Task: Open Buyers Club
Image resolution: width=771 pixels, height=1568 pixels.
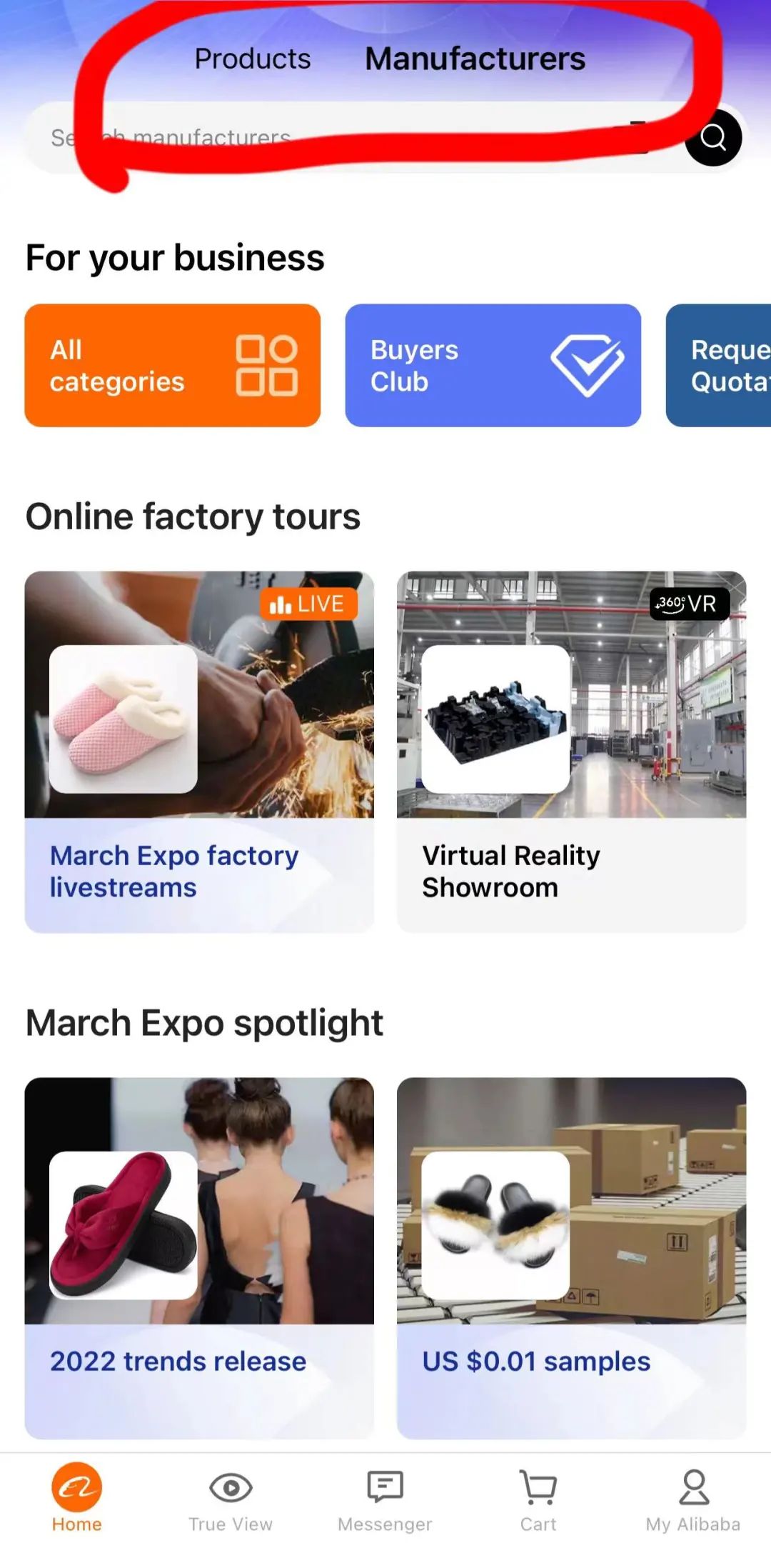Action: (x=493, y=366)
